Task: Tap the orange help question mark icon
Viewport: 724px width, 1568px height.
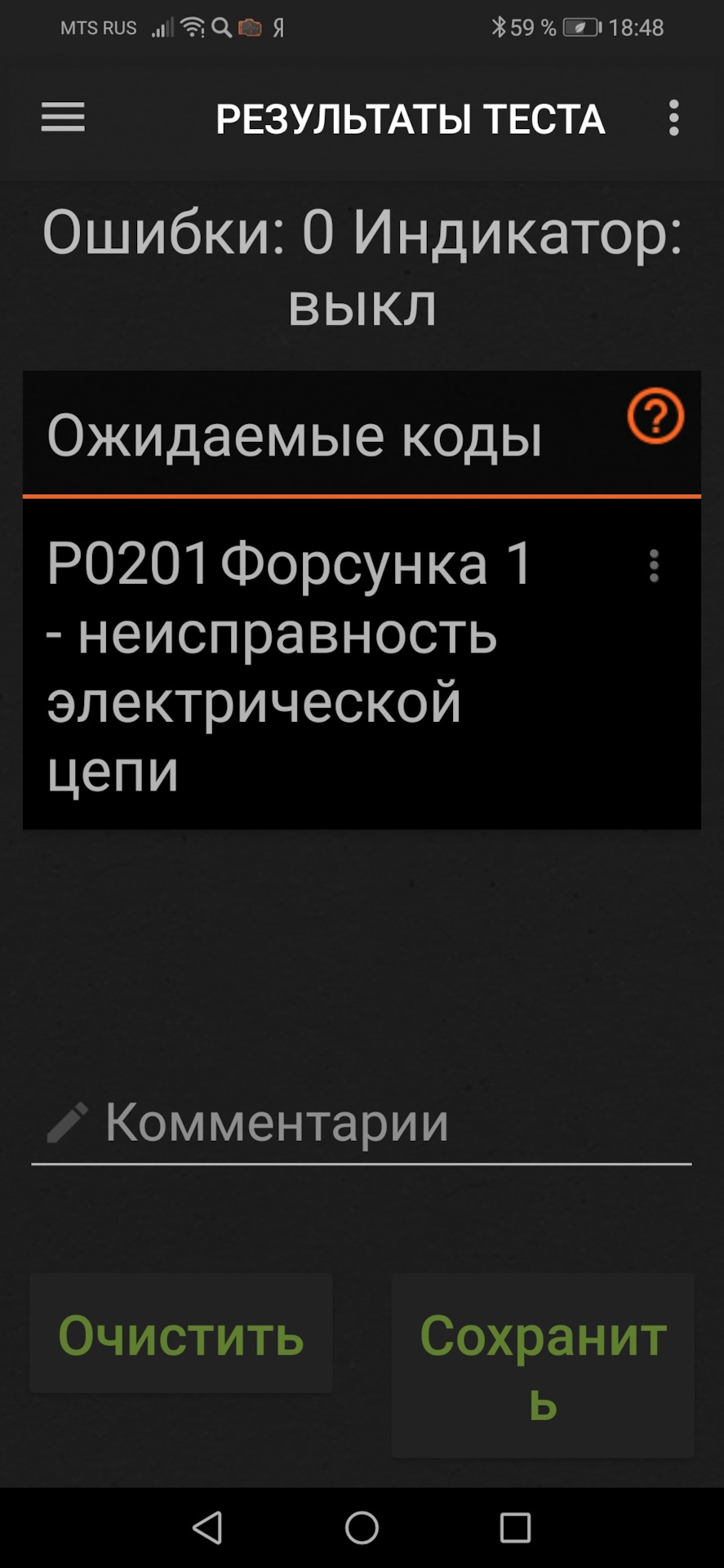Action: (655, 416)
